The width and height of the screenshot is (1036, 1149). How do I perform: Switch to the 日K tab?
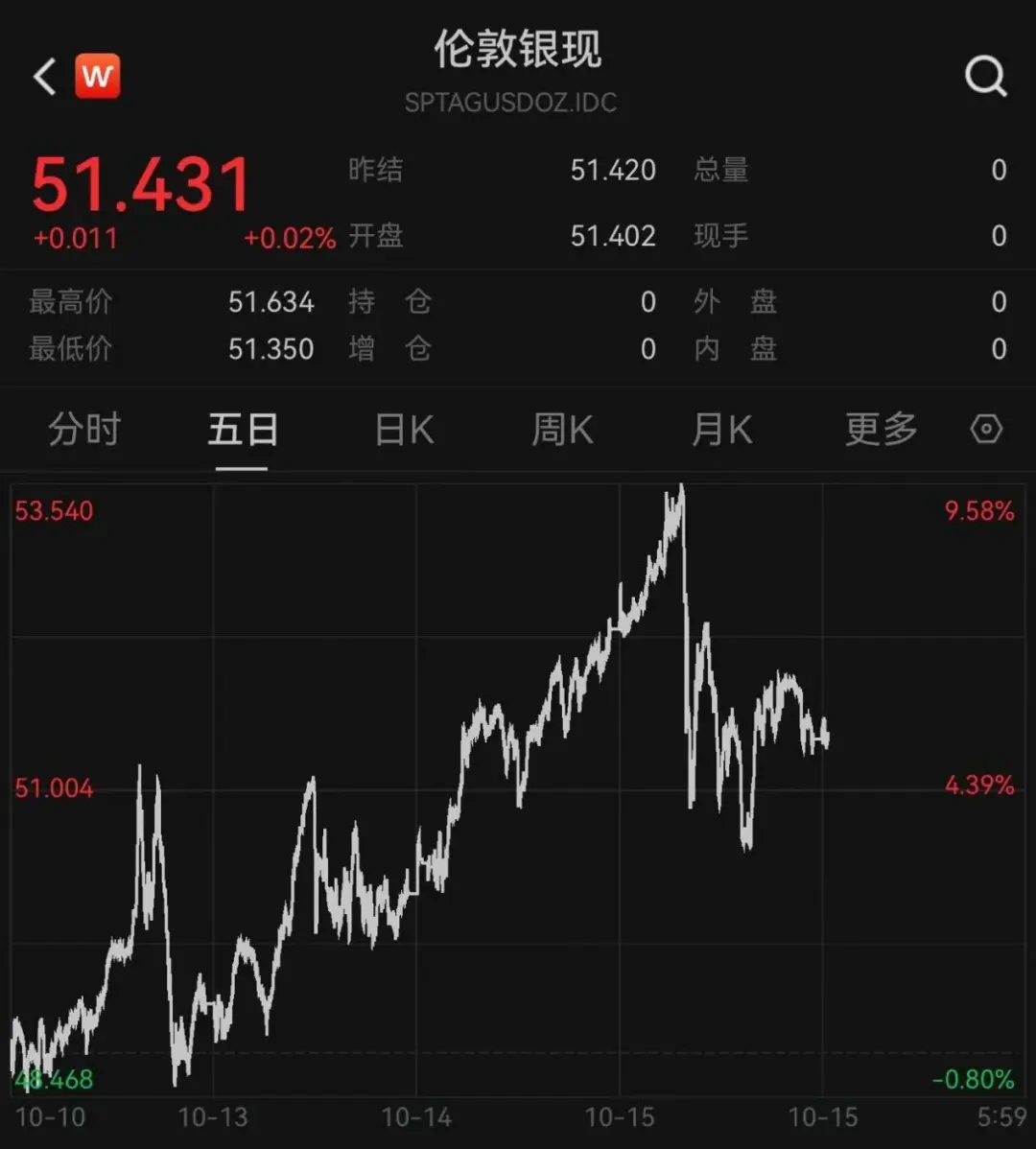(403, 429)
